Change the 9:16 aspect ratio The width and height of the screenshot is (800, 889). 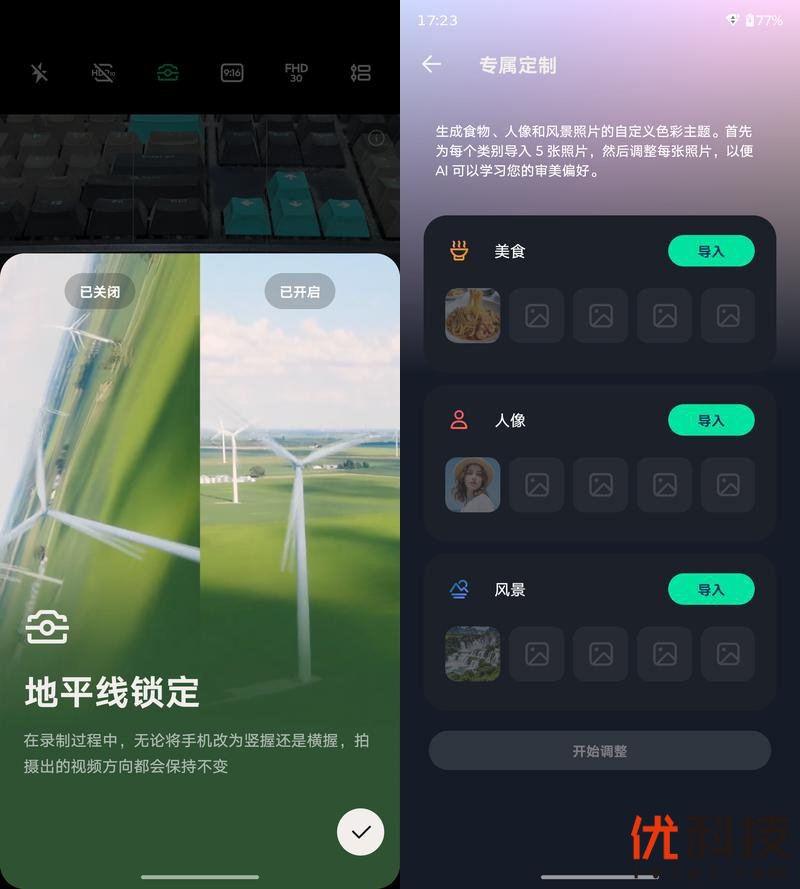[x=232, y=73]
